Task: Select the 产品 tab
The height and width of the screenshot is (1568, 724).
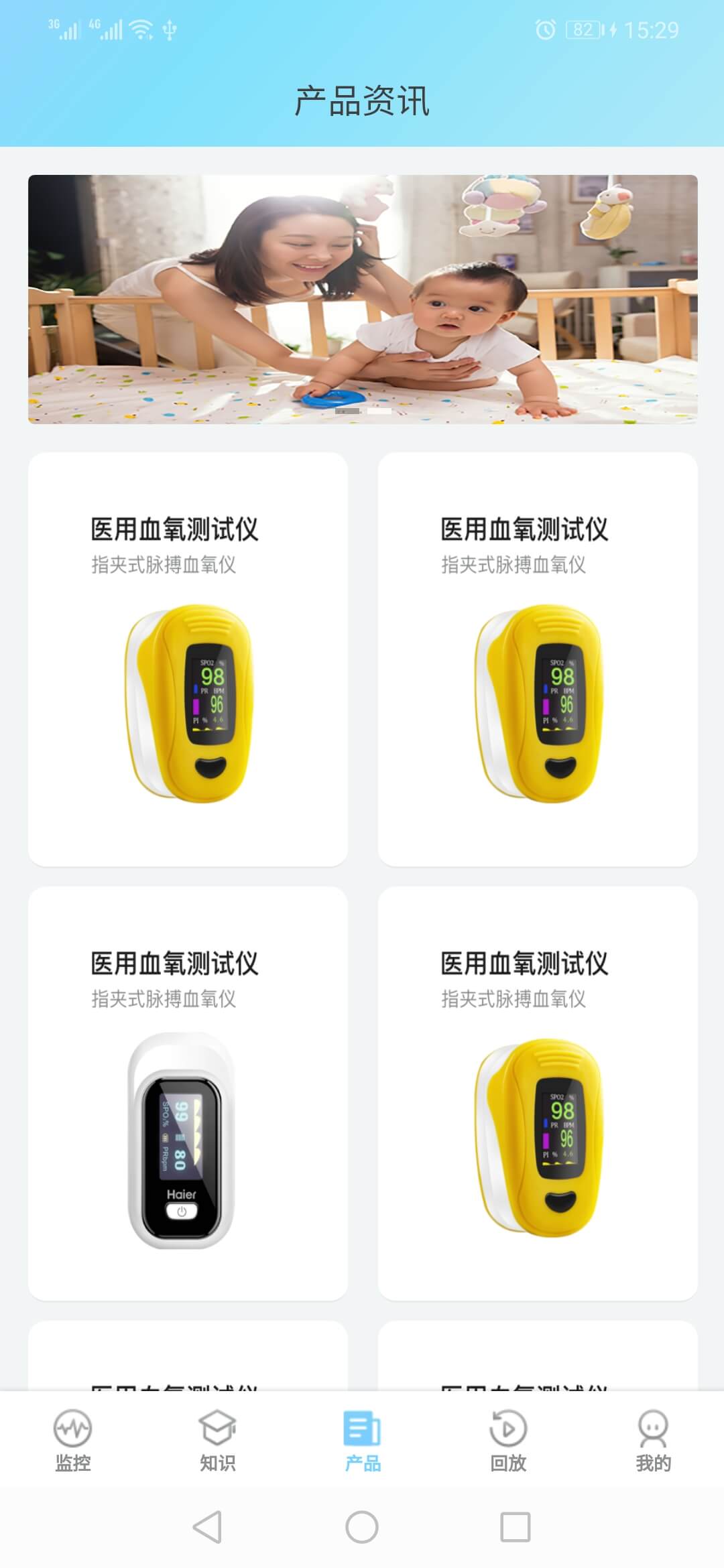Action: click(x=362, y=1441)
